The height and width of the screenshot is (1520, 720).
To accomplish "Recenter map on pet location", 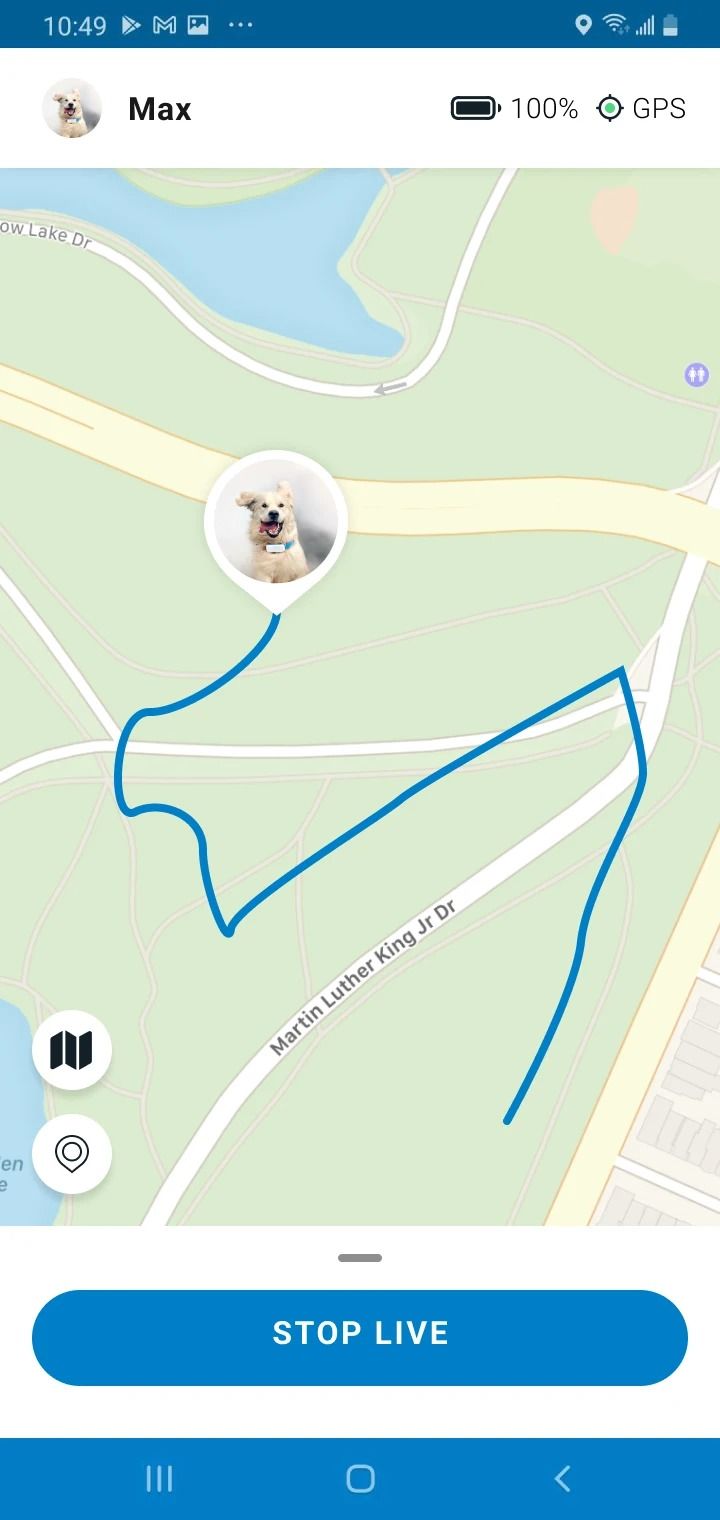I will 71,1154.
